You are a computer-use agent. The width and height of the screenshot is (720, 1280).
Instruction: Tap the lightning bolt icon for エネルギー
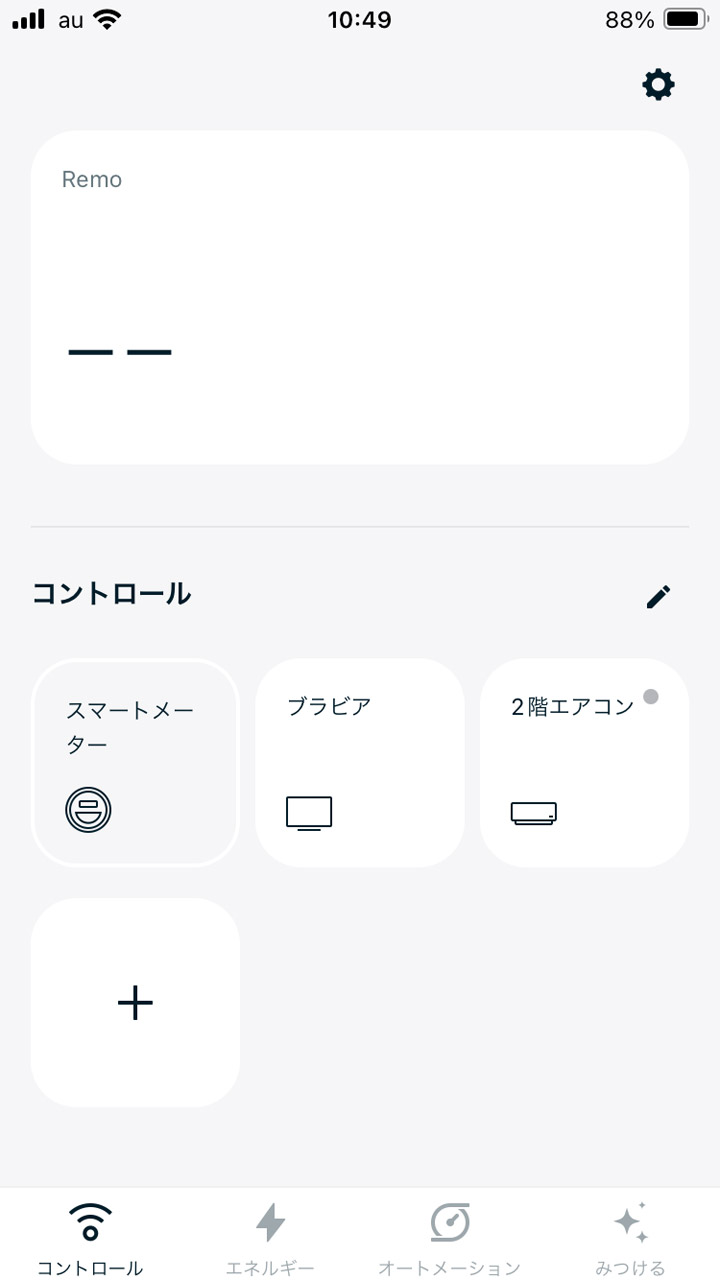click(269, 1222)
